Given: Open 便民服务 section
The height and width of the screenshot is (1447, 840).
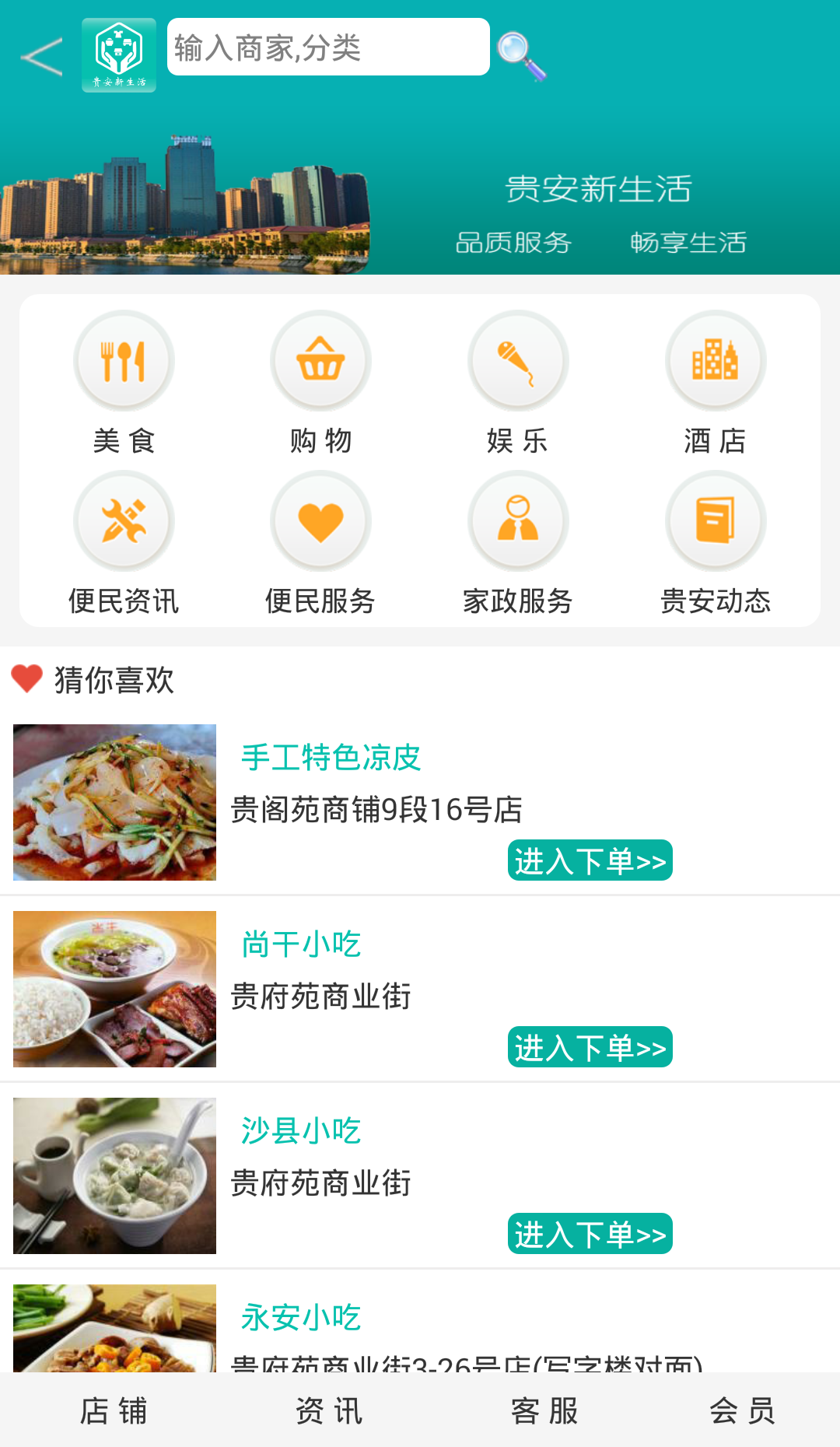Looking at the screenshot, I should click(x=320, y=522).
